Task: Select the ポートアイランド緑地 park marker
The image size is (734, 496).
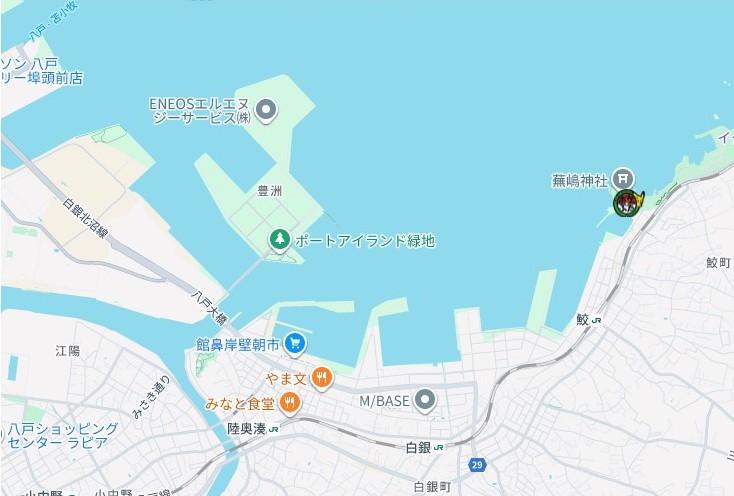Action: 281,240
